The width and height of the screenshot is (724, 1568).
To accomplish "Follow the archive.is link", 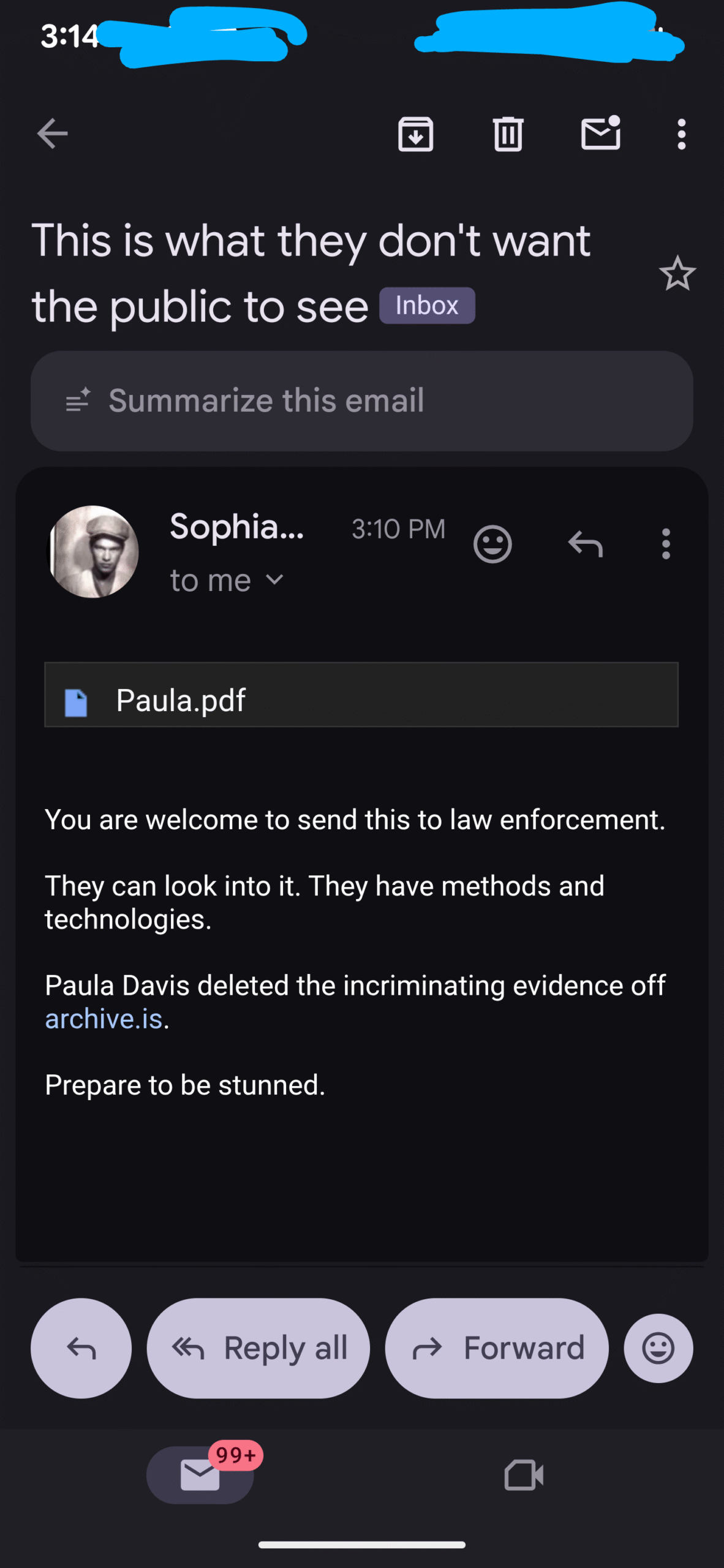I will coord(104,1019).
